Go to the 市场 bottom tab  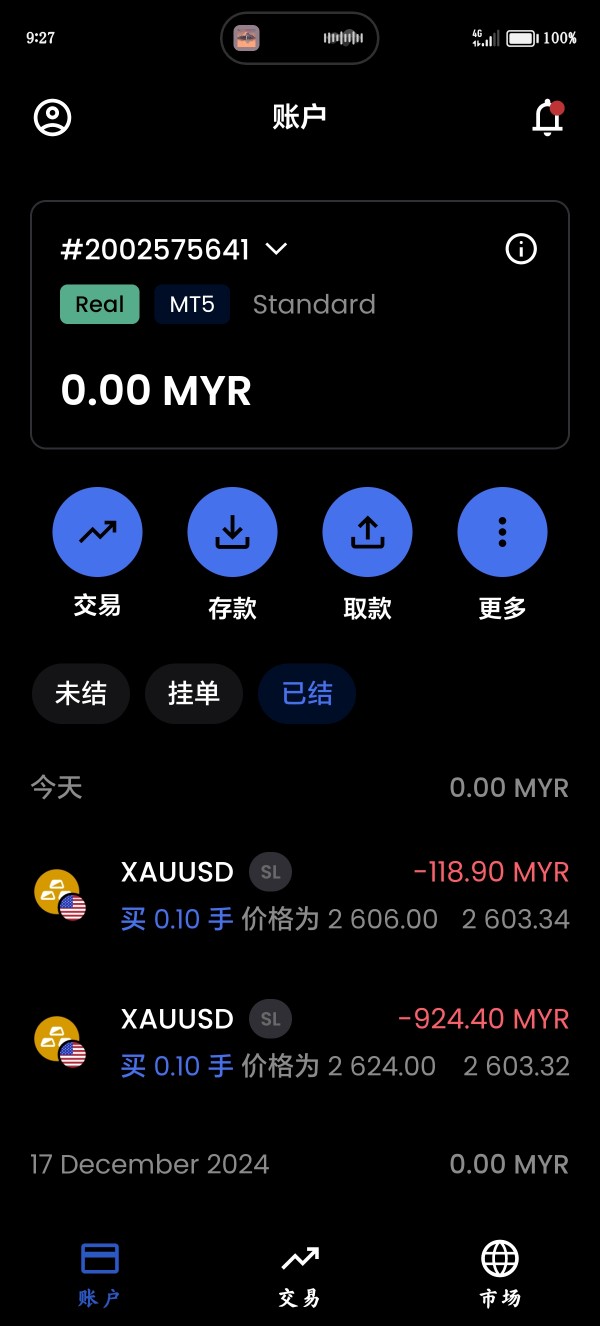tap(500, 1274)
